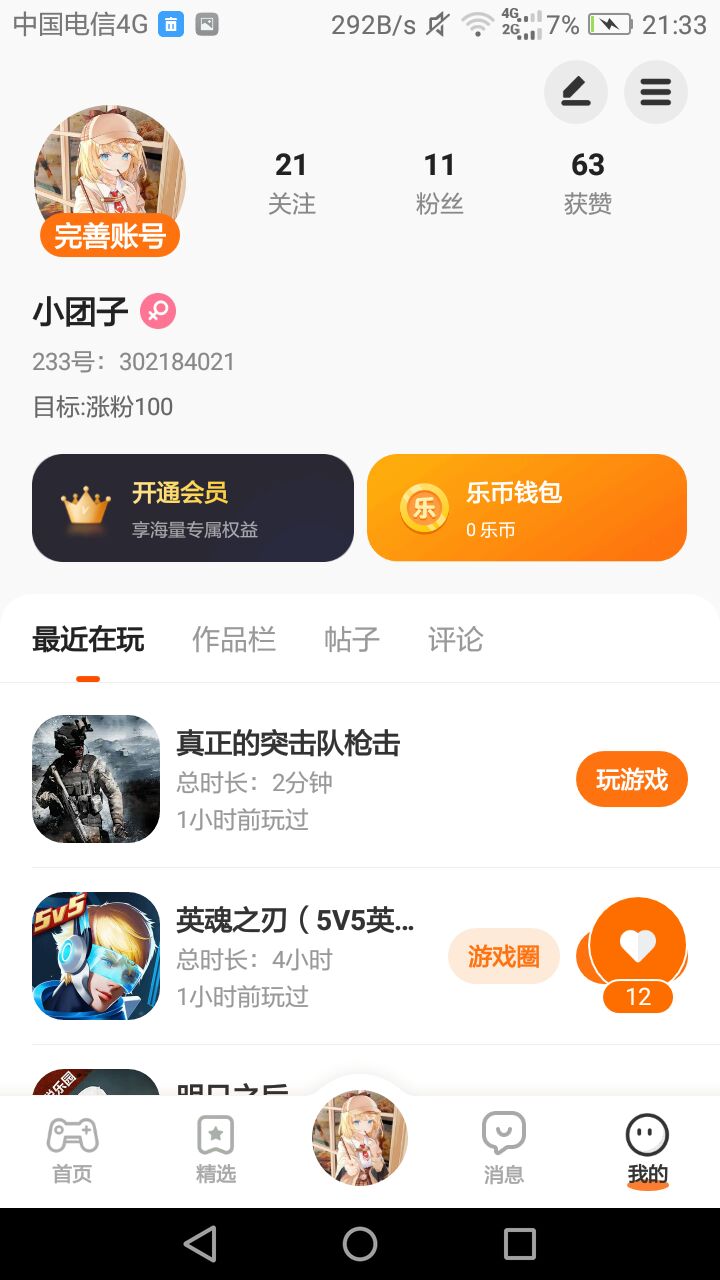This screenshot has width=720, height=1280.
Task: Open the 消息 messages tab
Action: (x=503, y=1151)
